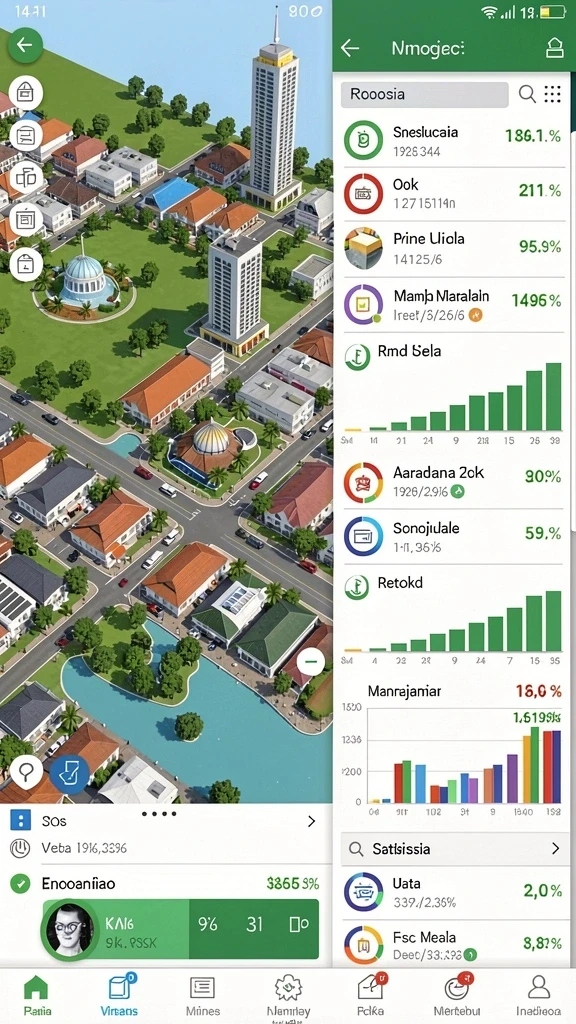
Task: Go to the Inadieoa profile tab
Action: pos(539,996)
